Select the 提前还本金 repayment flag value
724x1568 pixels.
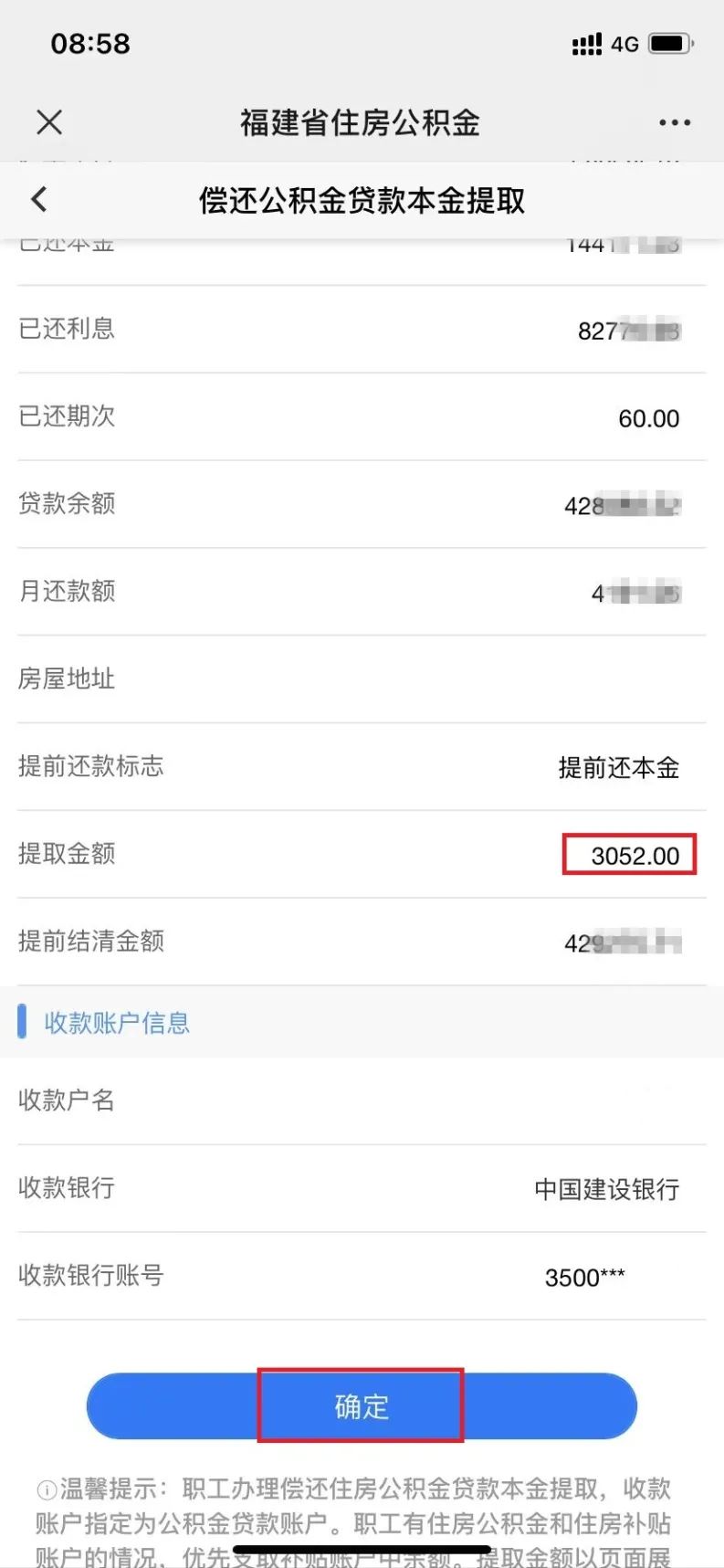click(620, 768)
